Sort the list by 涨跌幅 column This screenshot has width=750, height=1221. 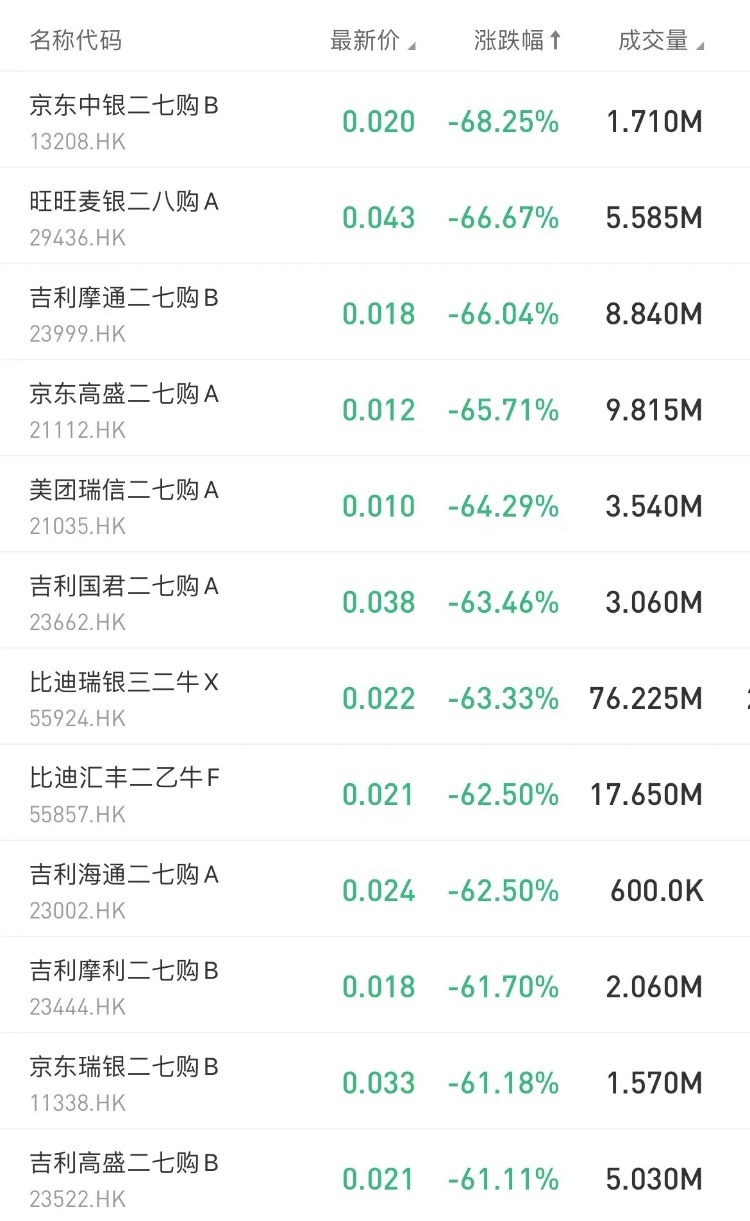517,41
